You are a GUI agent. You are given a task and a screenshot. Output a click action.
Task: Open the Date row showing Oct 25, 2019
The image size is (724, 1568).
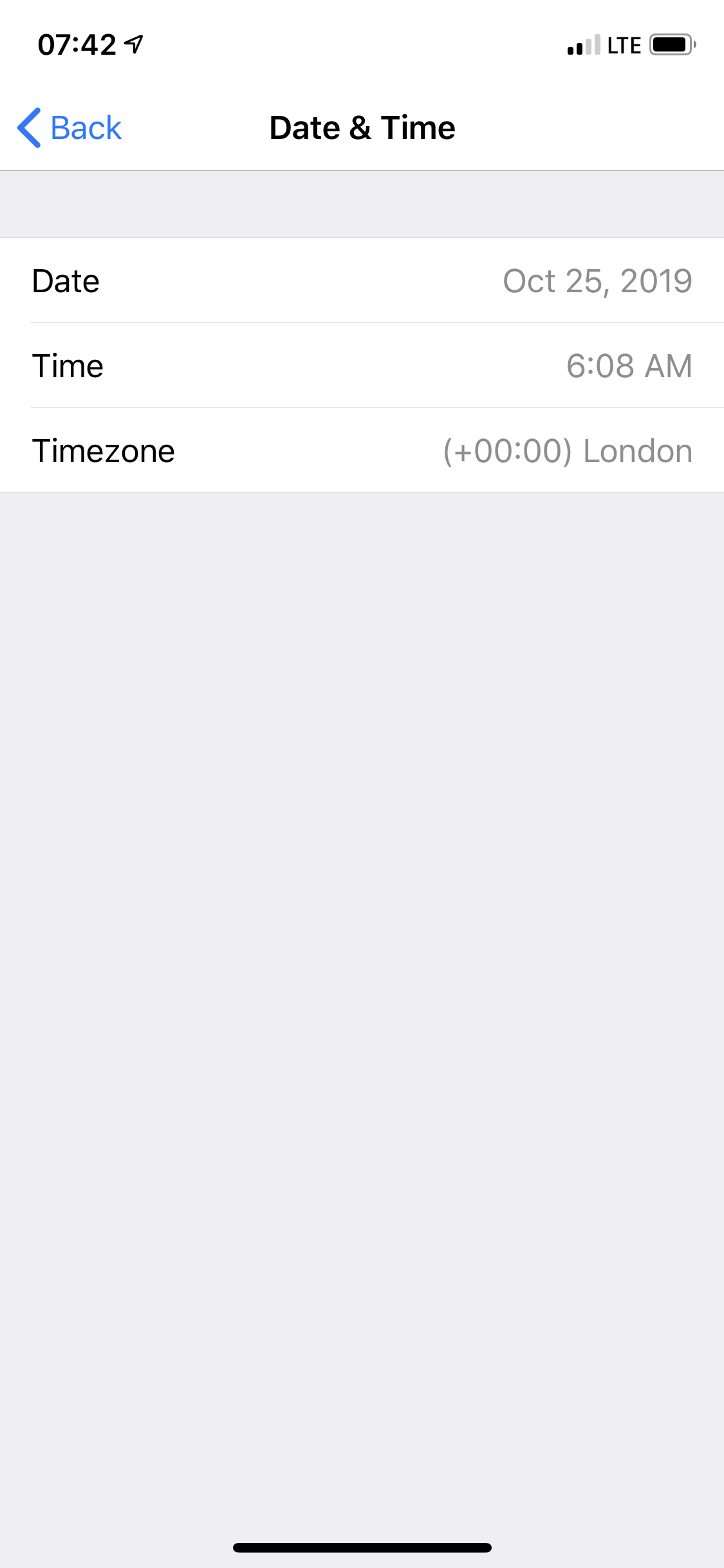[x=362, y=281]
